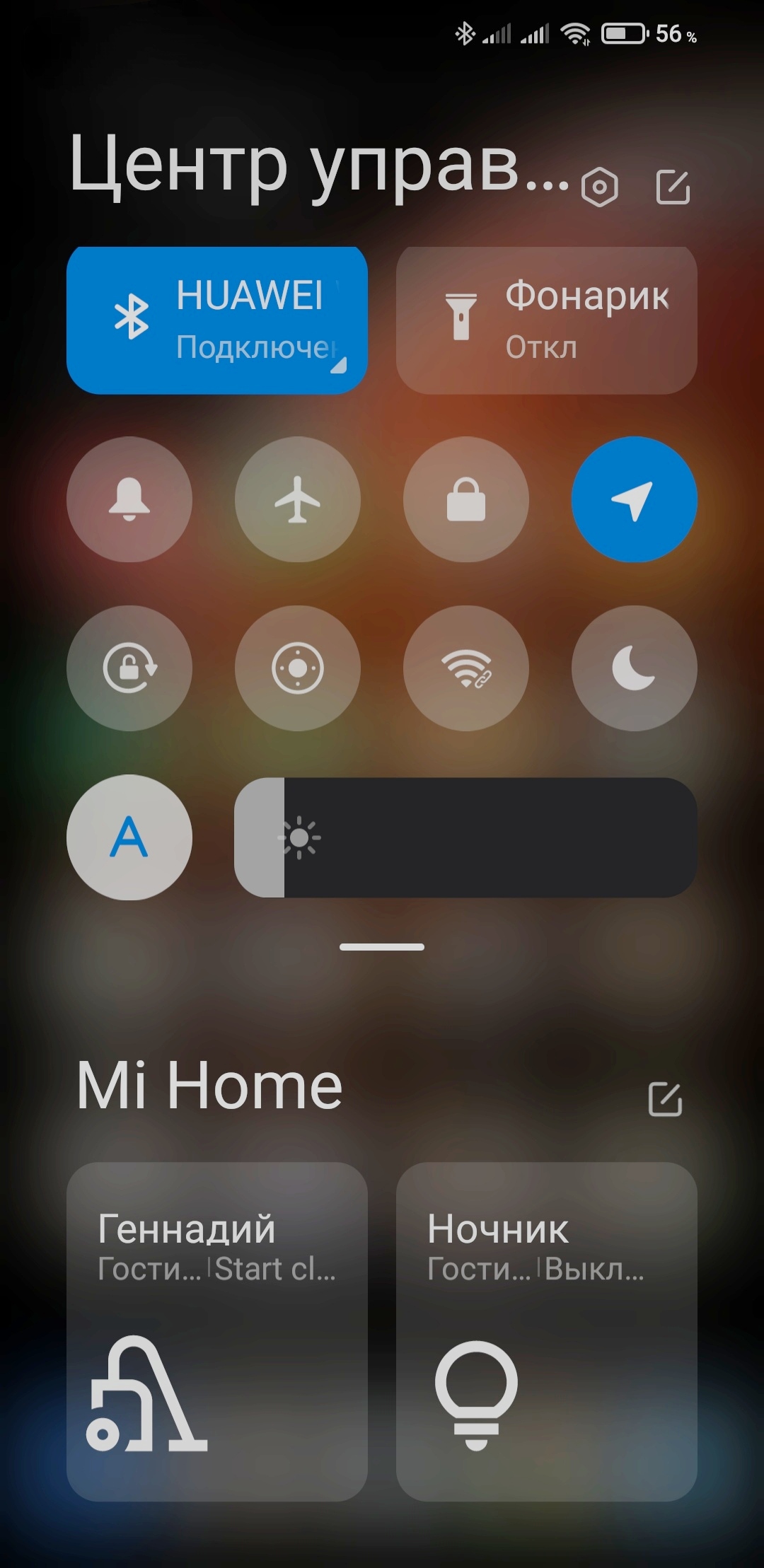Open settings via the hexagon gear icon

point(599,187)
